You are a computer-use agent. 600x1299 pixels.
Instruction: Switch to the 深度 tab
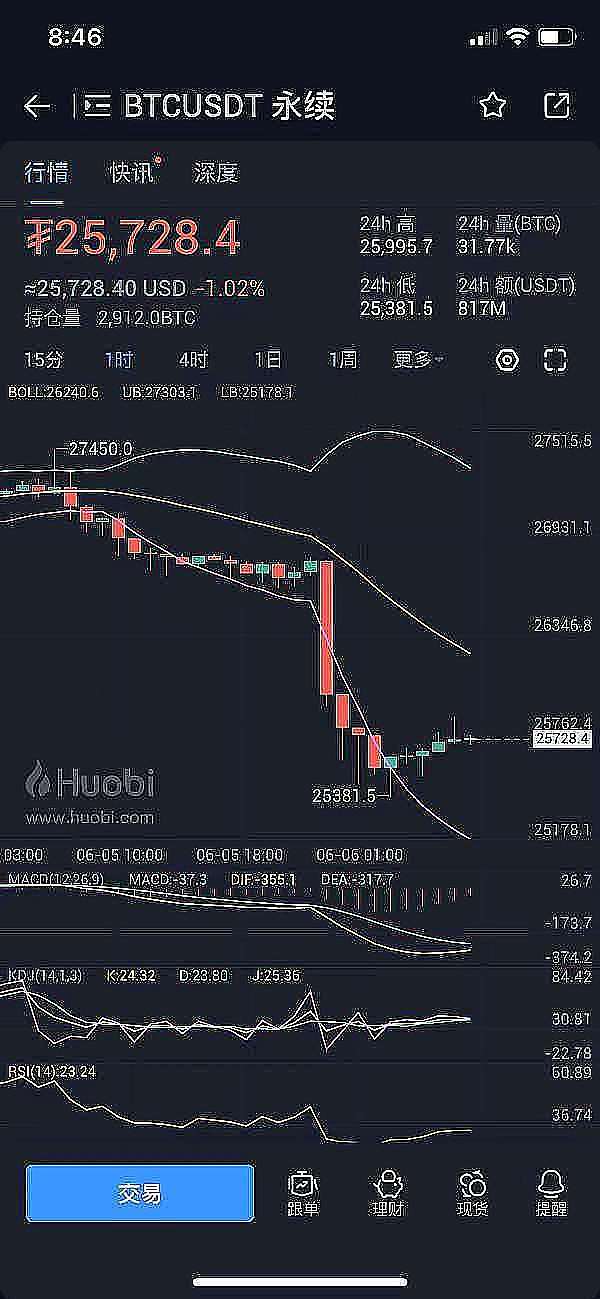click(x=215, y=173)
